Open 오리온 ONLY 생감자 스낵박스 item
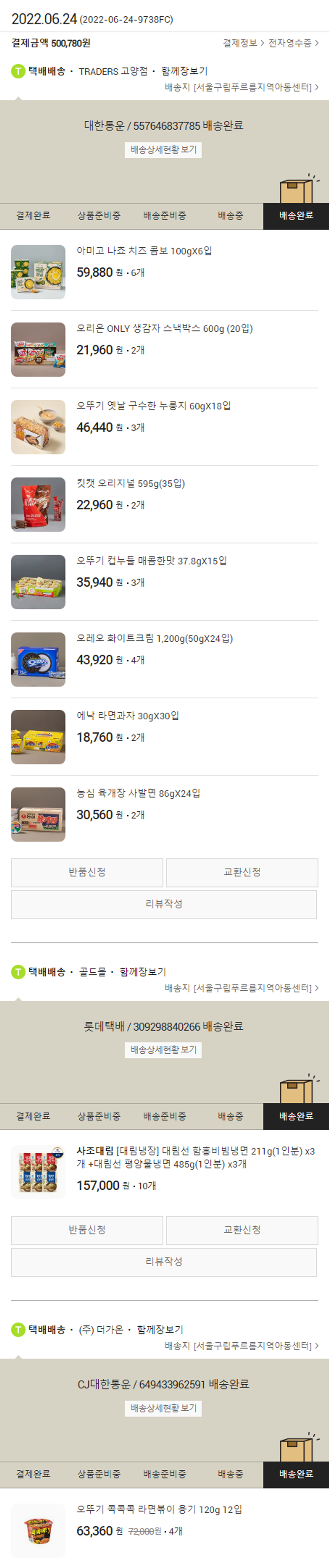The image size is (329, 1568). tap(164, 329)
